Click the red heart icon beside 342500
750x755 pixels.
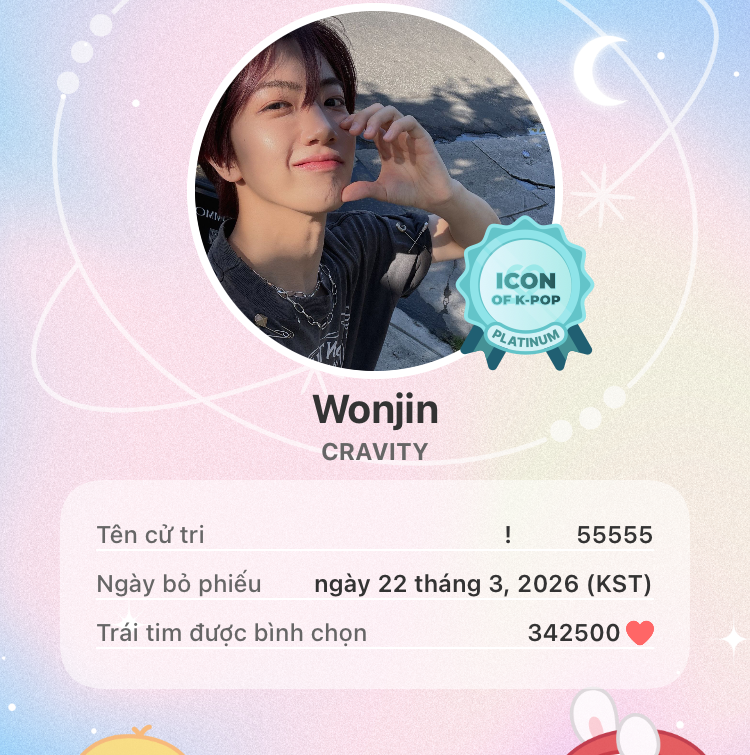tap(641, 632)
